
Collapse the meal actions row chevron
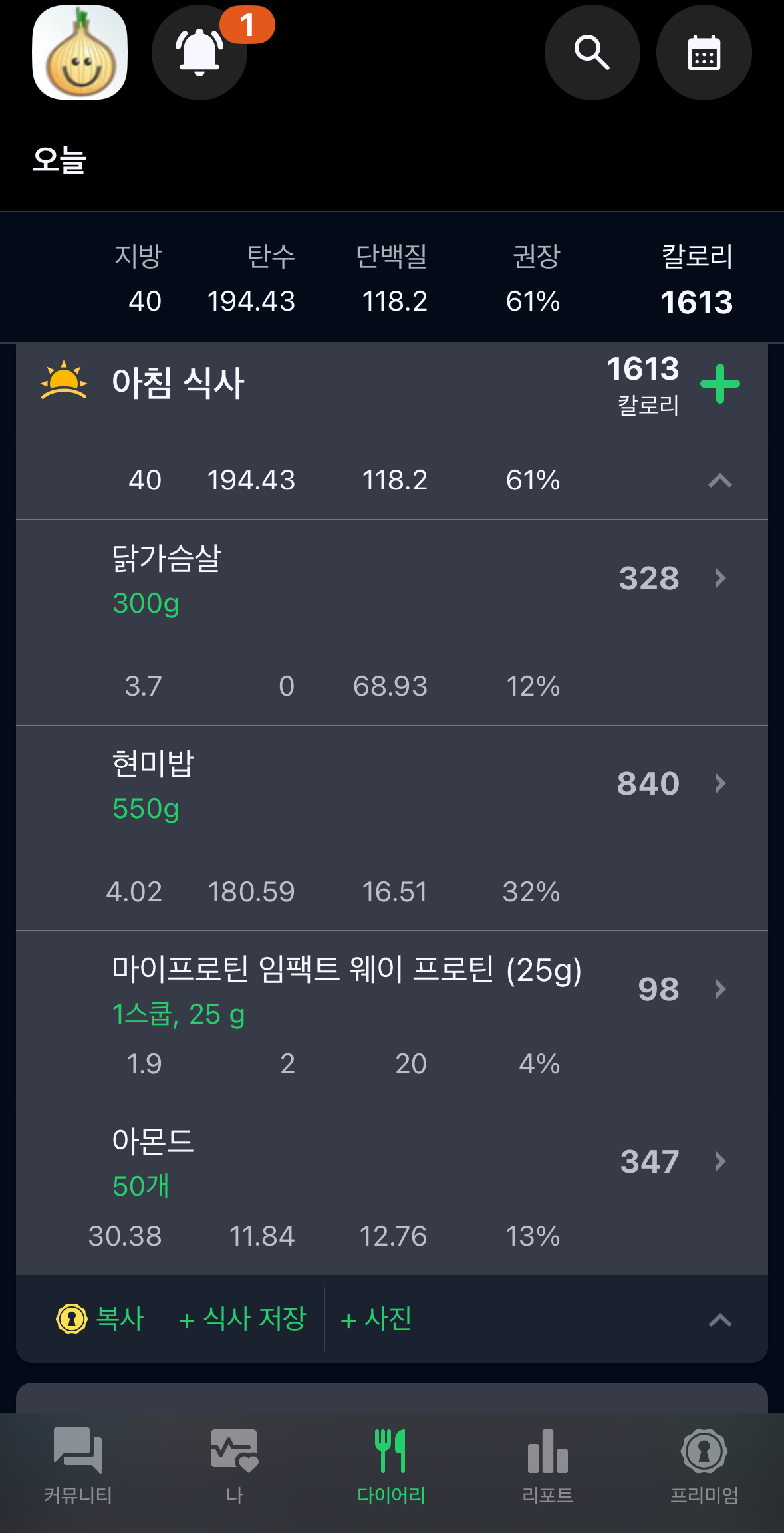tap(721, 1320)
